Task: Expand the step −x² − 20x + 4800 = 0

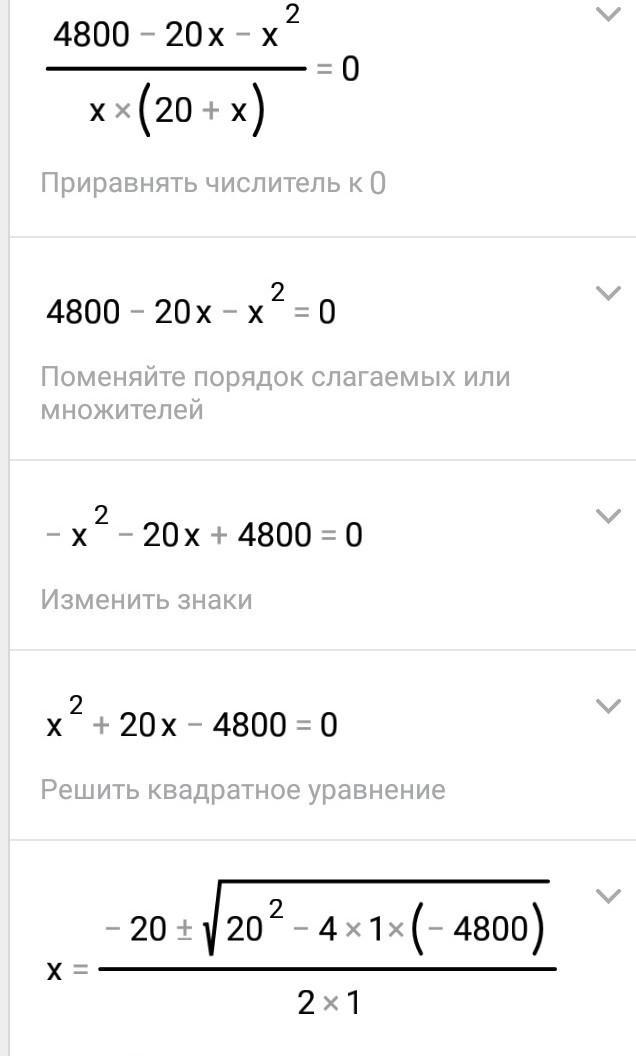Action: point(608,517)
